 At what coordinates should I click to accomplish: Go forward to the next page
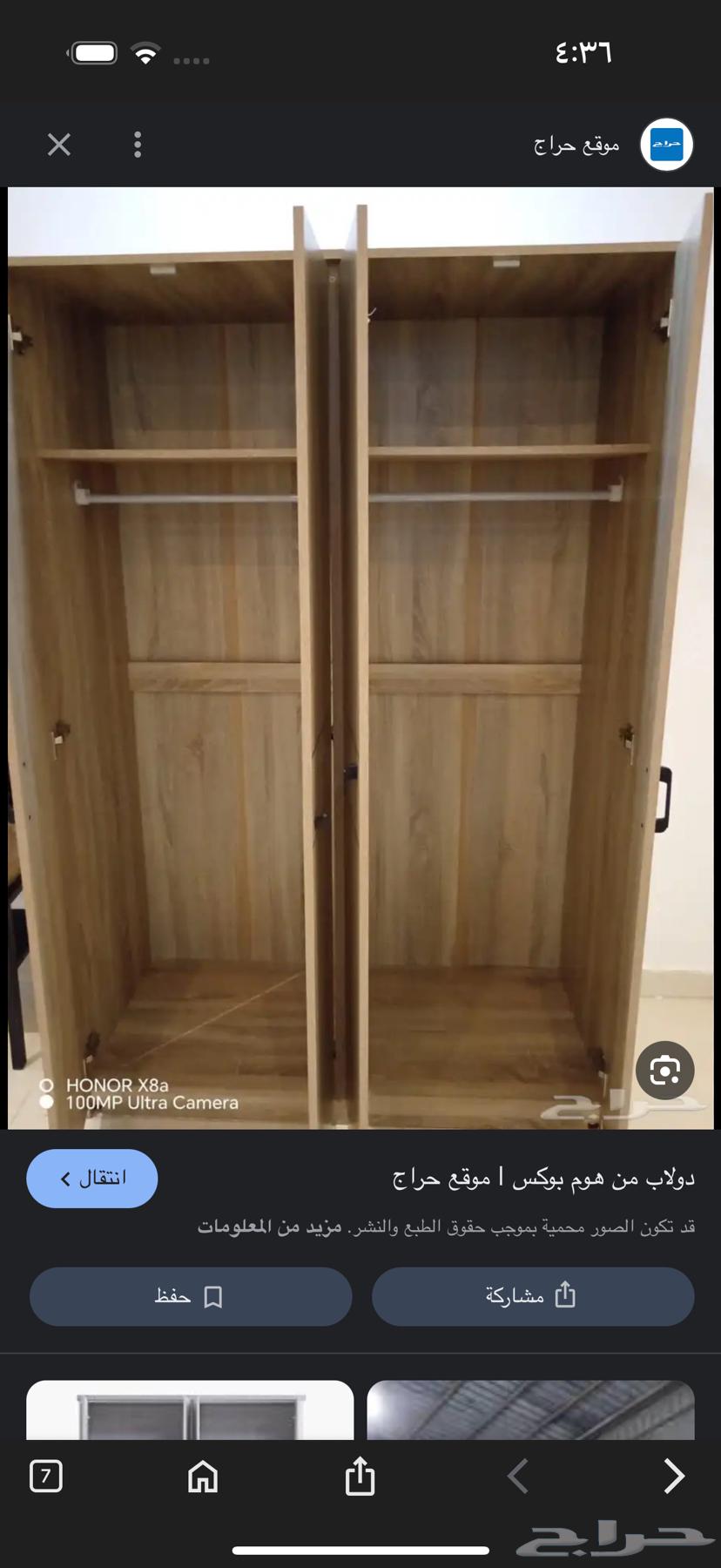coord(674,1477)
